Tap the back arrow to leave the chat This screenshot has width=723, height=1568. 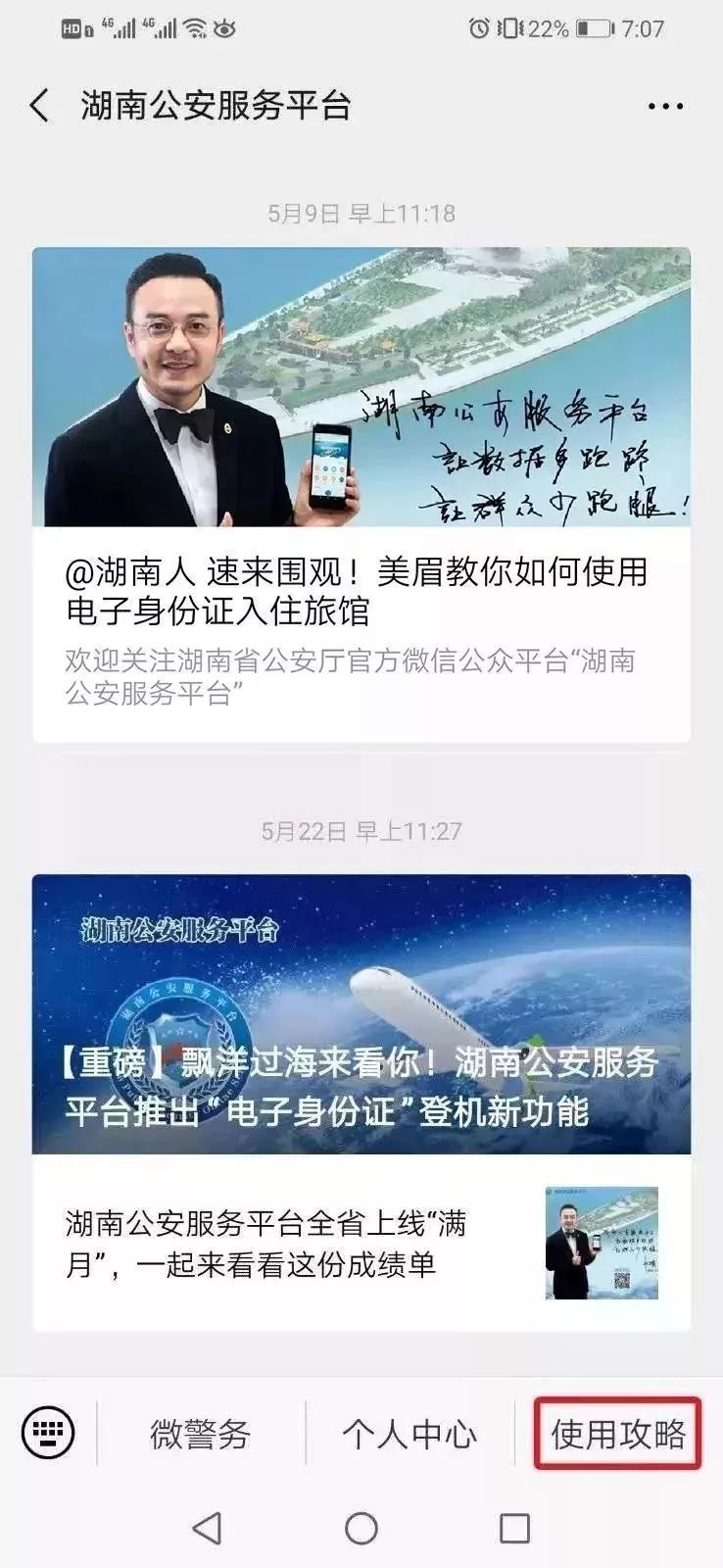click(x=41, y=106)
